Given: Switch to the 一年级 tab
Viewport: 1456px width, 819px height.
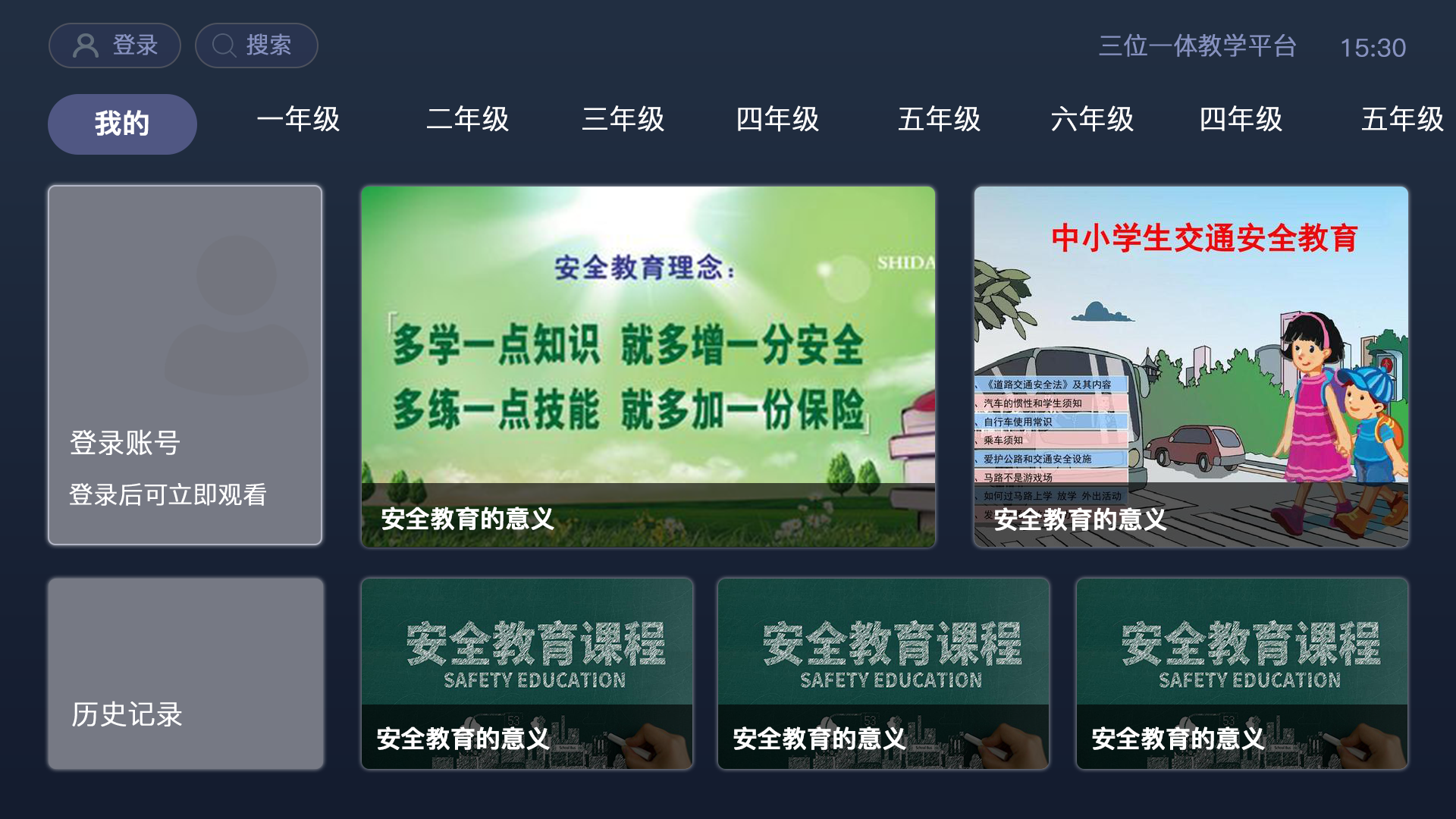Looking at the screenshot, I should tap(298, 119).
